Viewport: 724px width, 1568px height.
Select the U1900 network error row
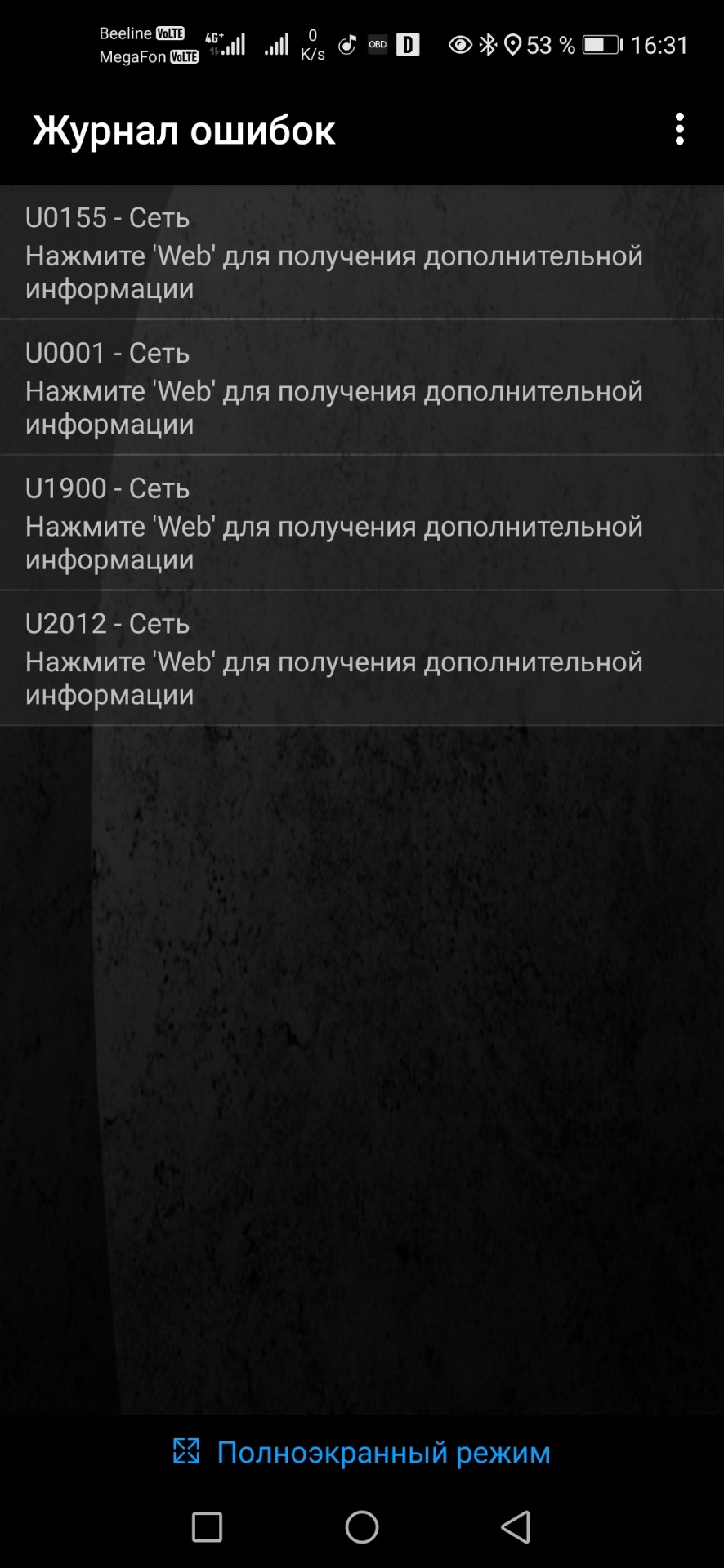pyautogui.click(x=361, y=523)
